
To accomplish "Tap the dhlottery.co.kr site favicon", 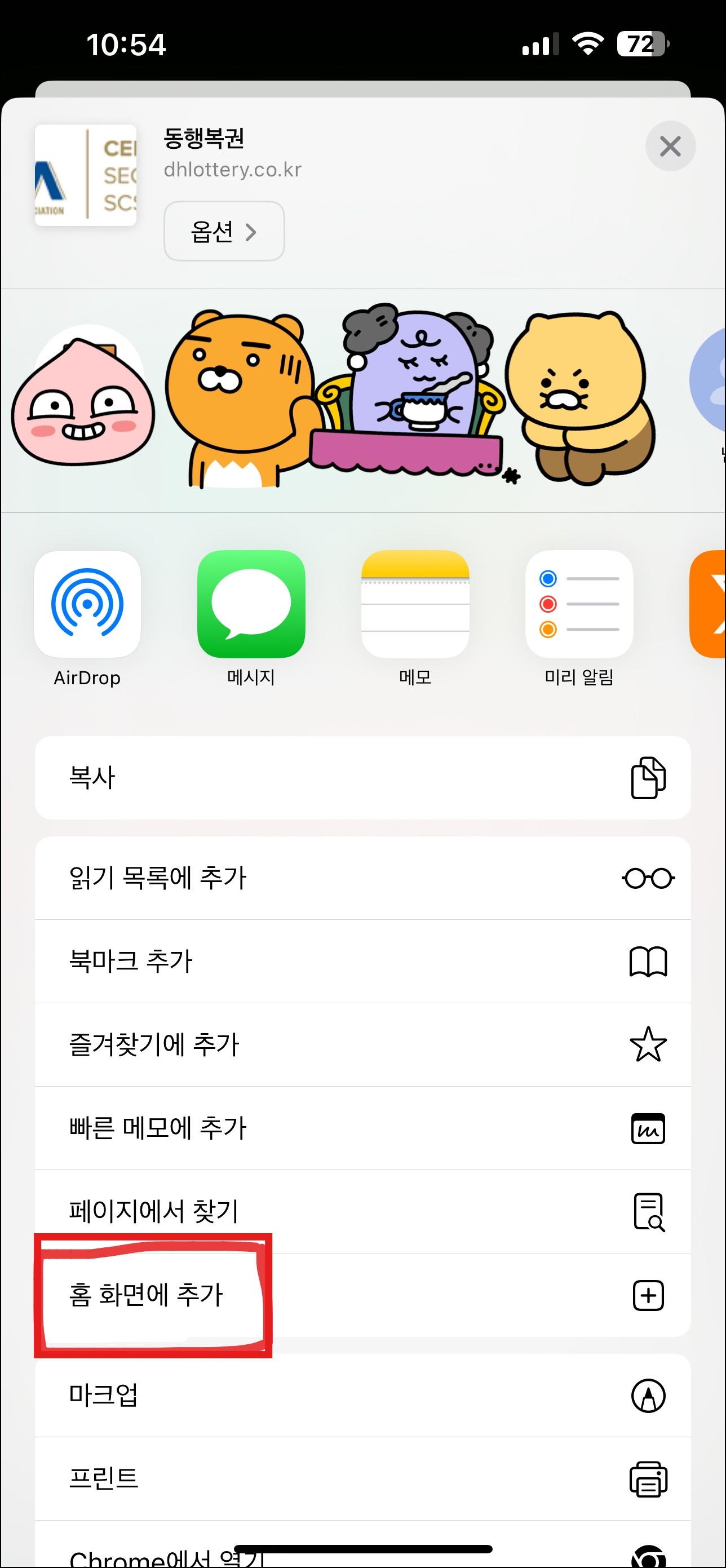I will pos(85,175).
